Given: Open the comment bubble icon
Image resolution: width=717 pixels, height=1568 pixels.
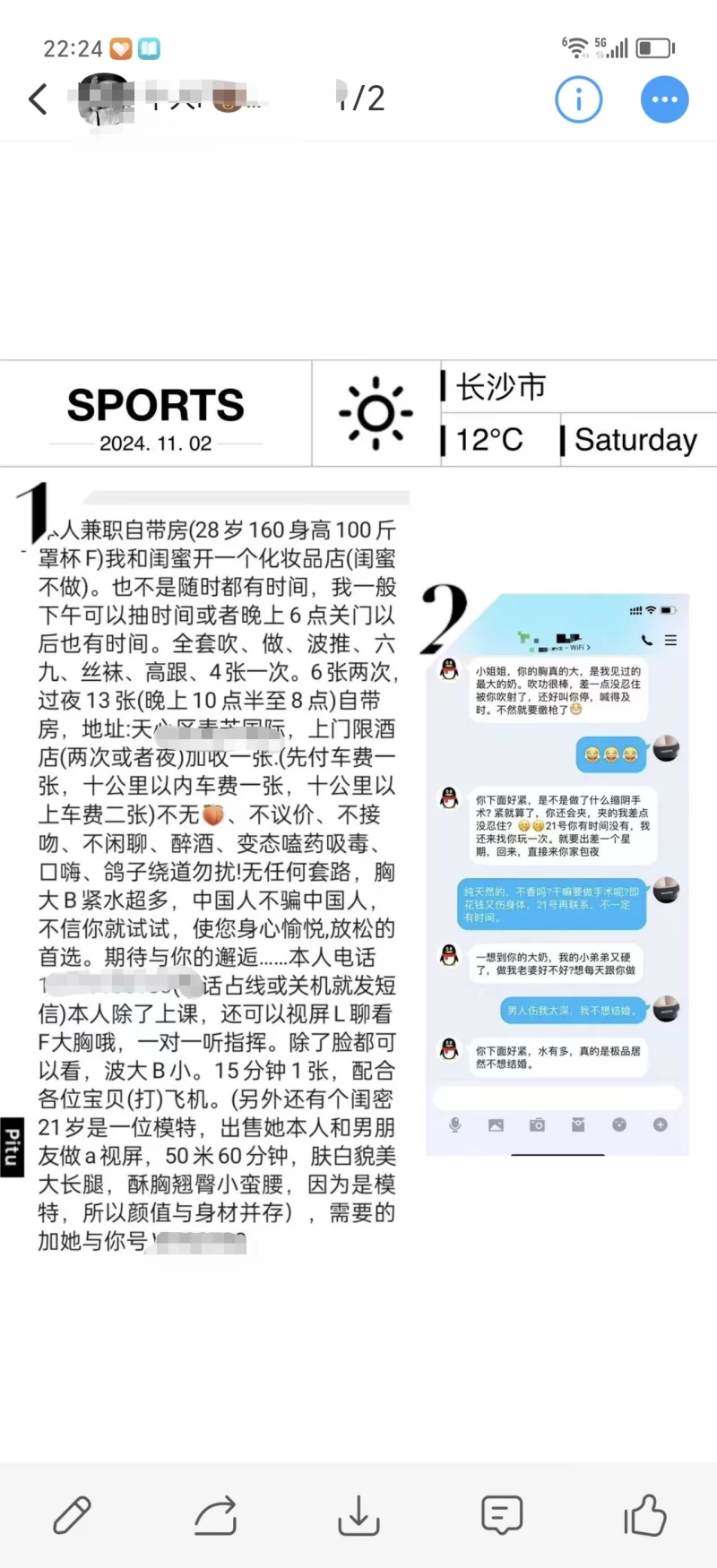Looking at the screenshot, I should (502, 1515).
